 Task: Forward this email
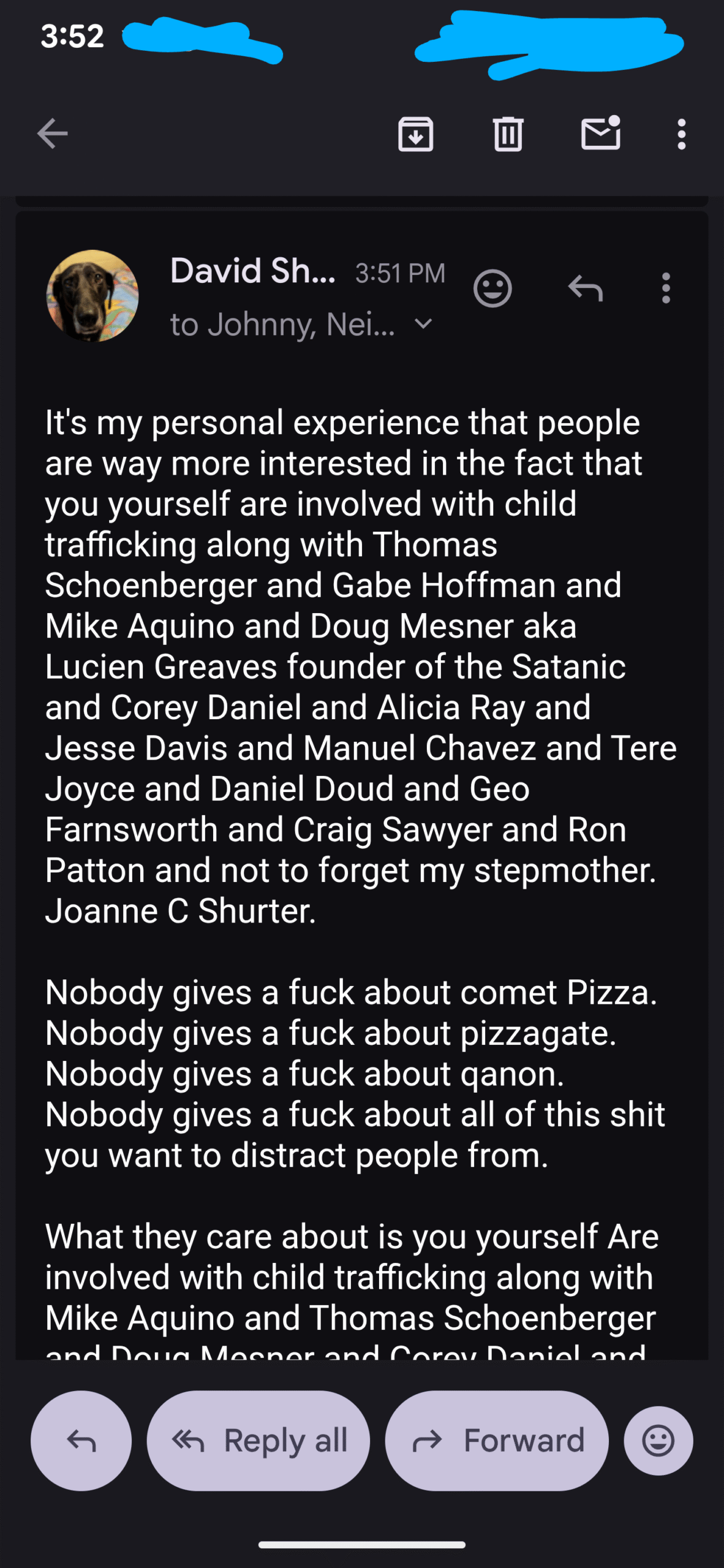[x=497, y=1441]
